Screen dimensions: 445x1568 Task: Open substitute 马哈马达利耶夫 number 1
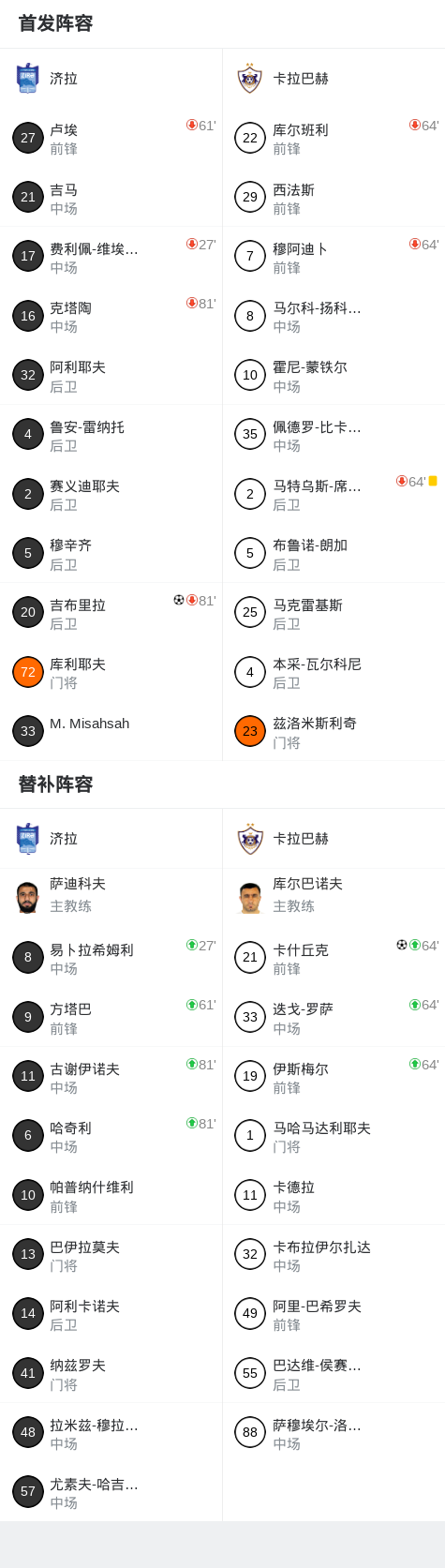click(334, 1136)
